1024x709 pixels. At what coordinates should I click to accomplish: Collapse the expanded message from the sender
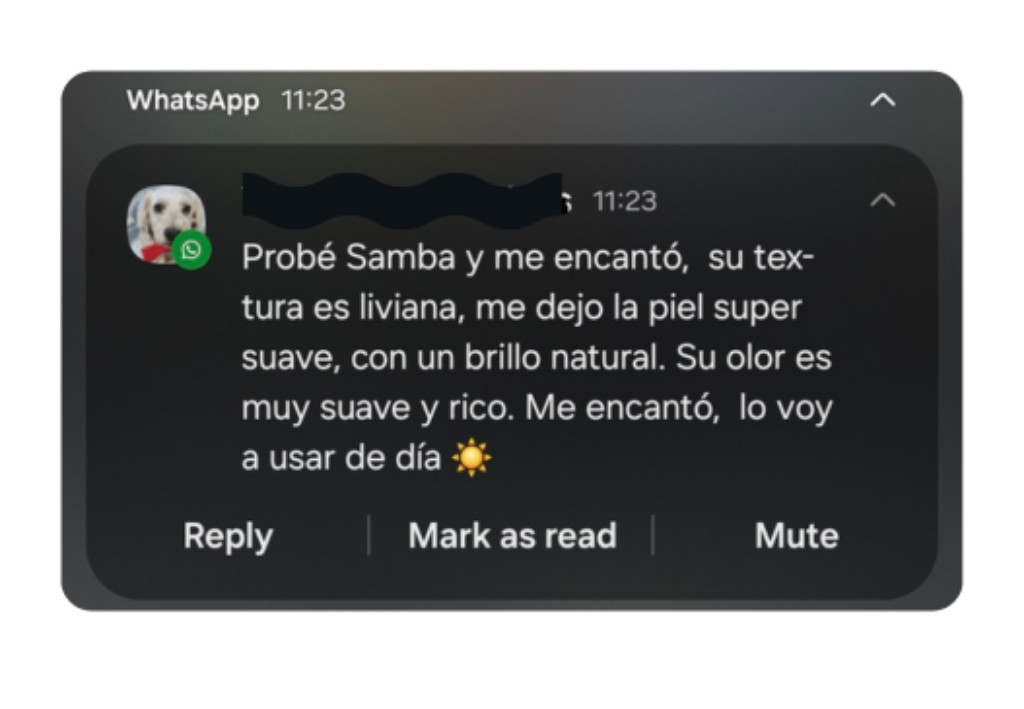882,200
